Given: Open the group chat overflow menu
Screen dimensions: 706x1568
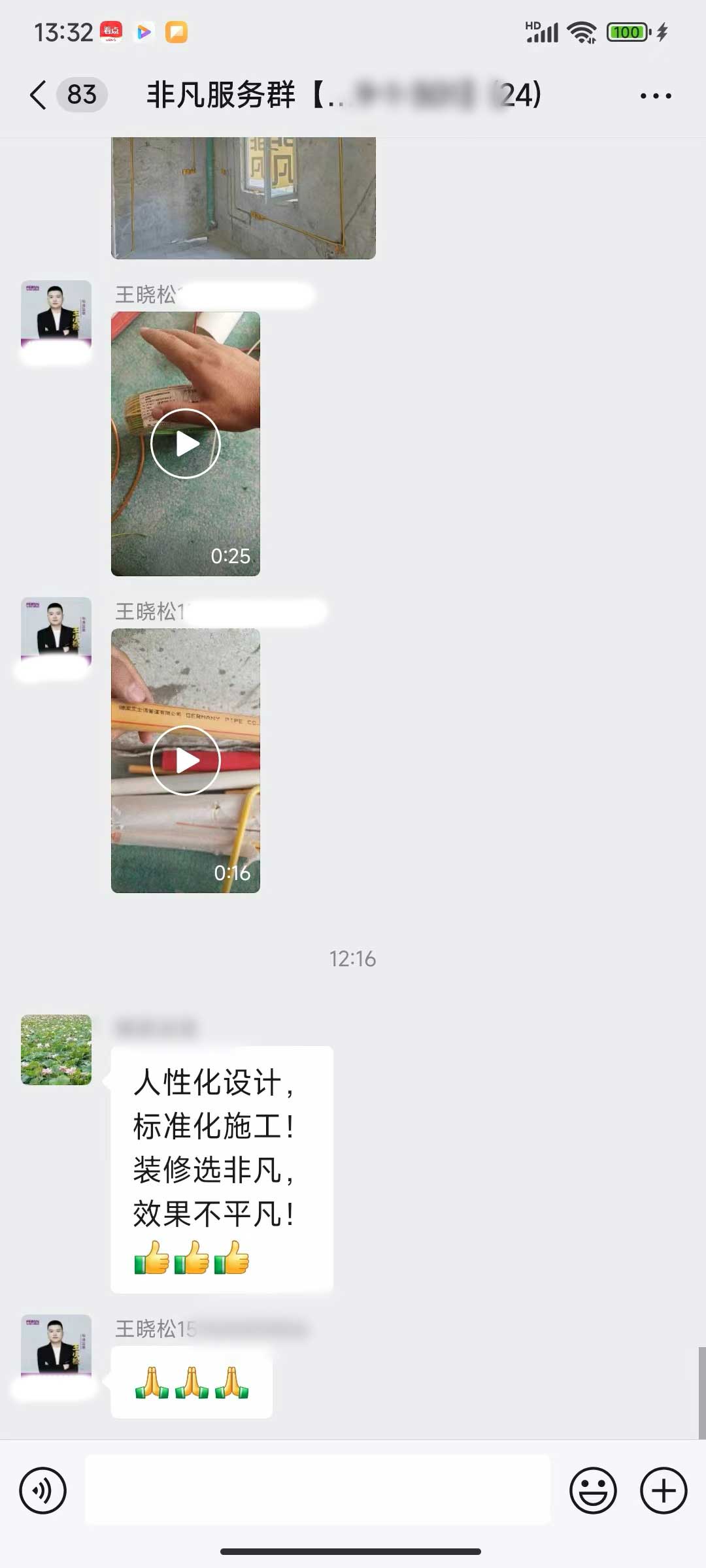Looking at the screenshot, I should pos(655,96).
